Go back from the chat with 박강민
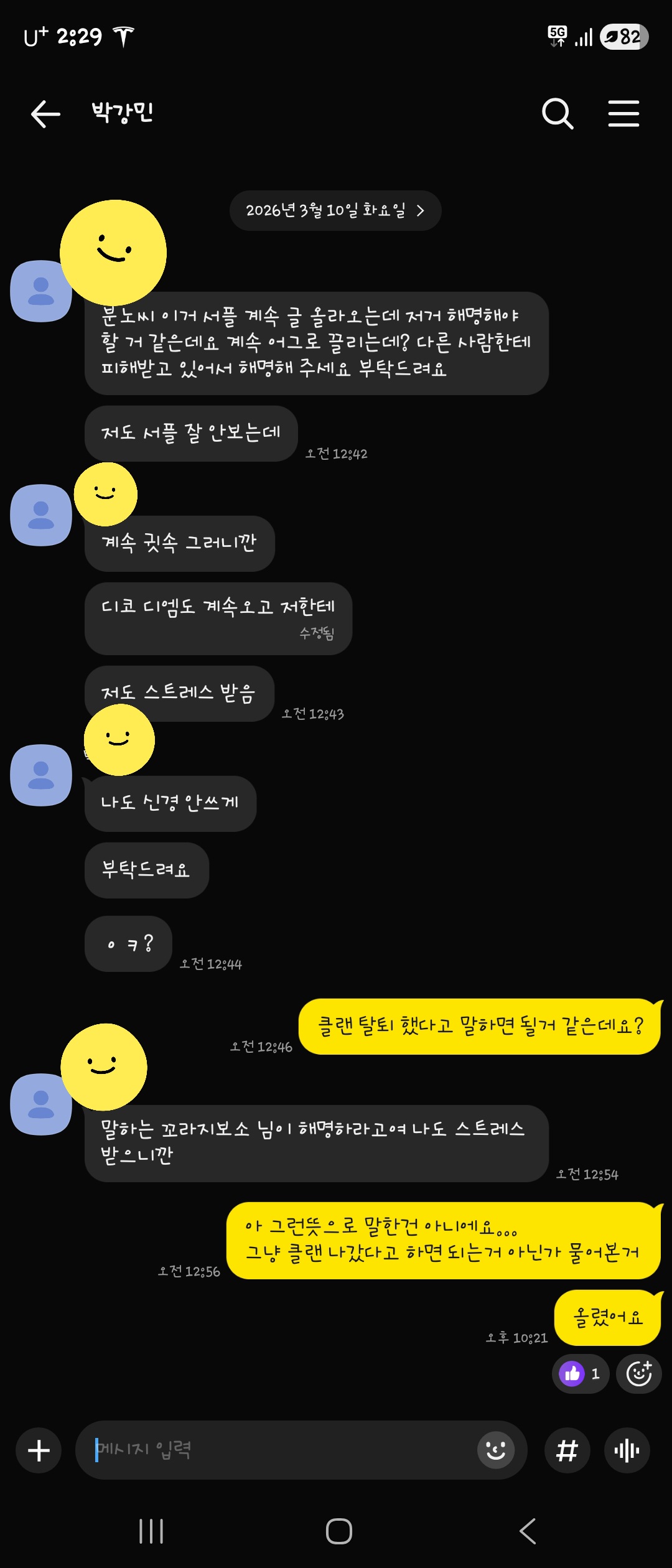This screenshot has height=1568, width=672. (45, 114)
